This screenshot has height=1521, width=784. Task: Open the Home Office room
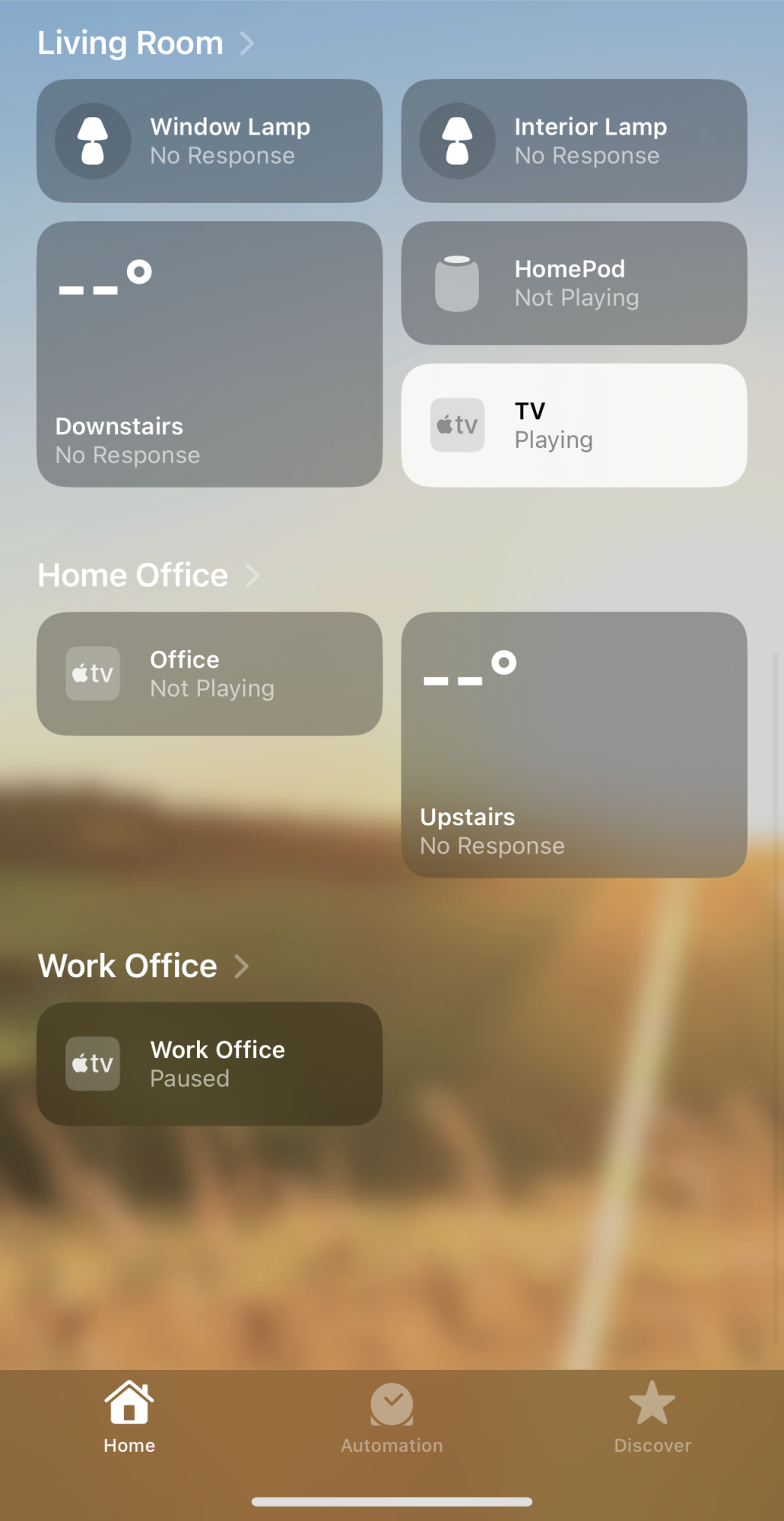[x=148, y=576]
